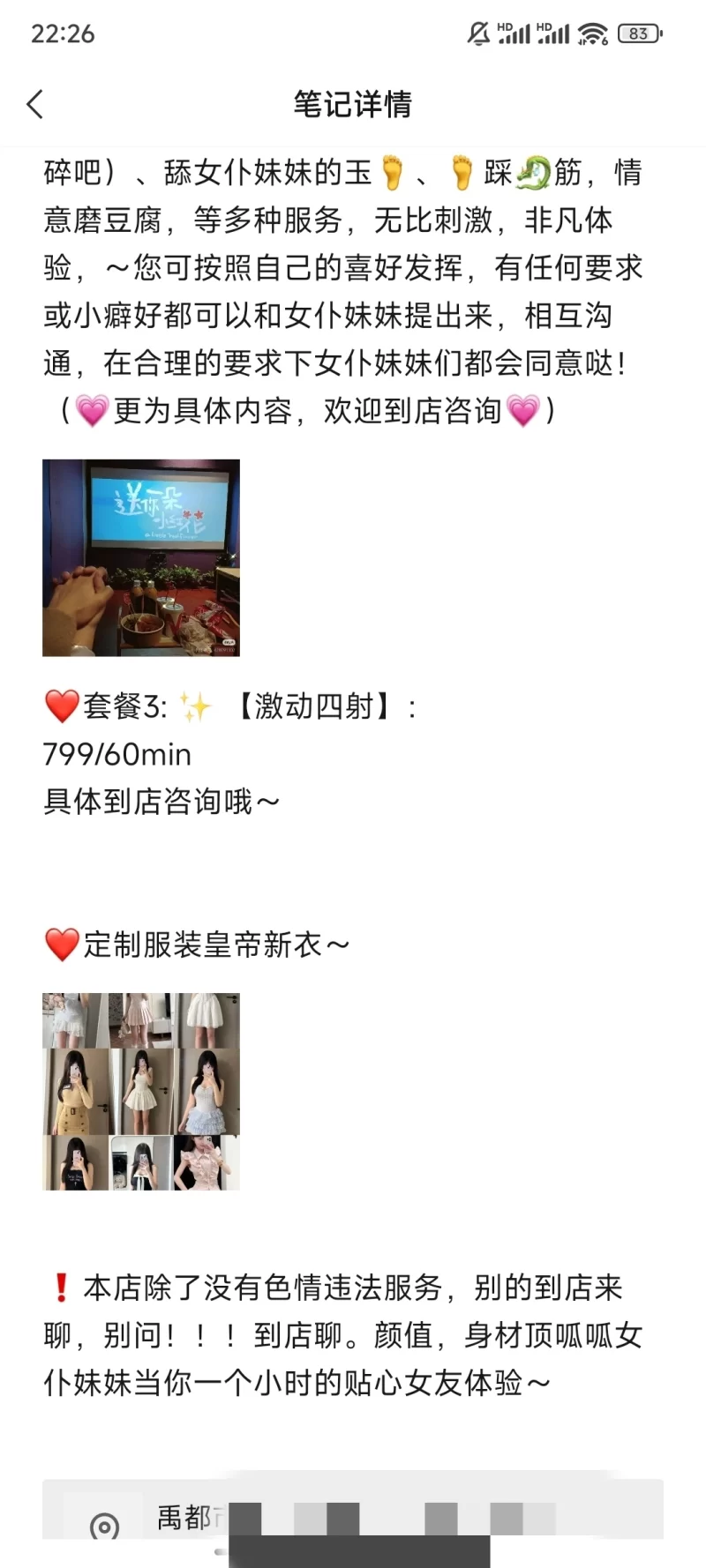Image resolution: width=706 pixels, height=1568 pixels.
Task: Open the 禹都 location tag
Action: tap(185, 1518)
